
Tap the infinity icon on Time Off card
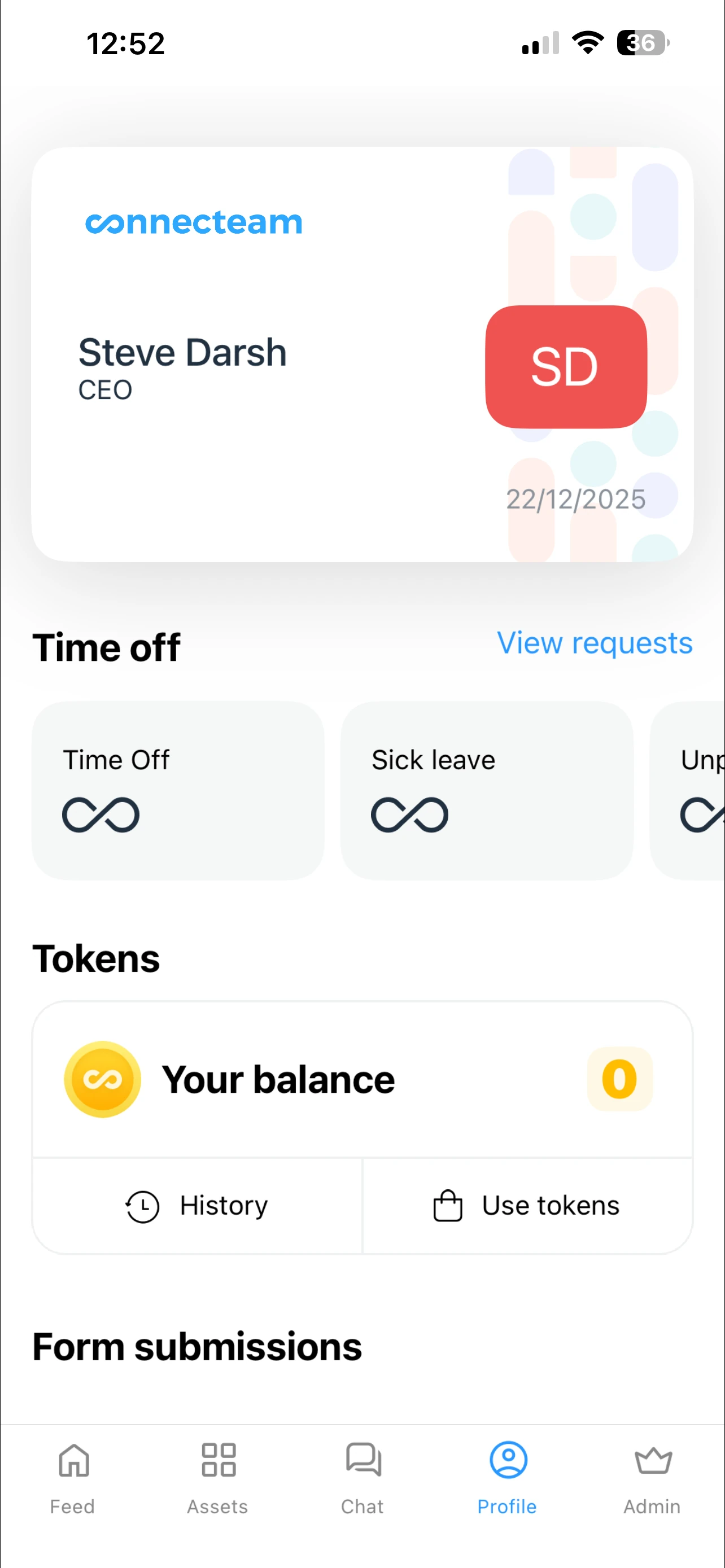pos(101,814)
